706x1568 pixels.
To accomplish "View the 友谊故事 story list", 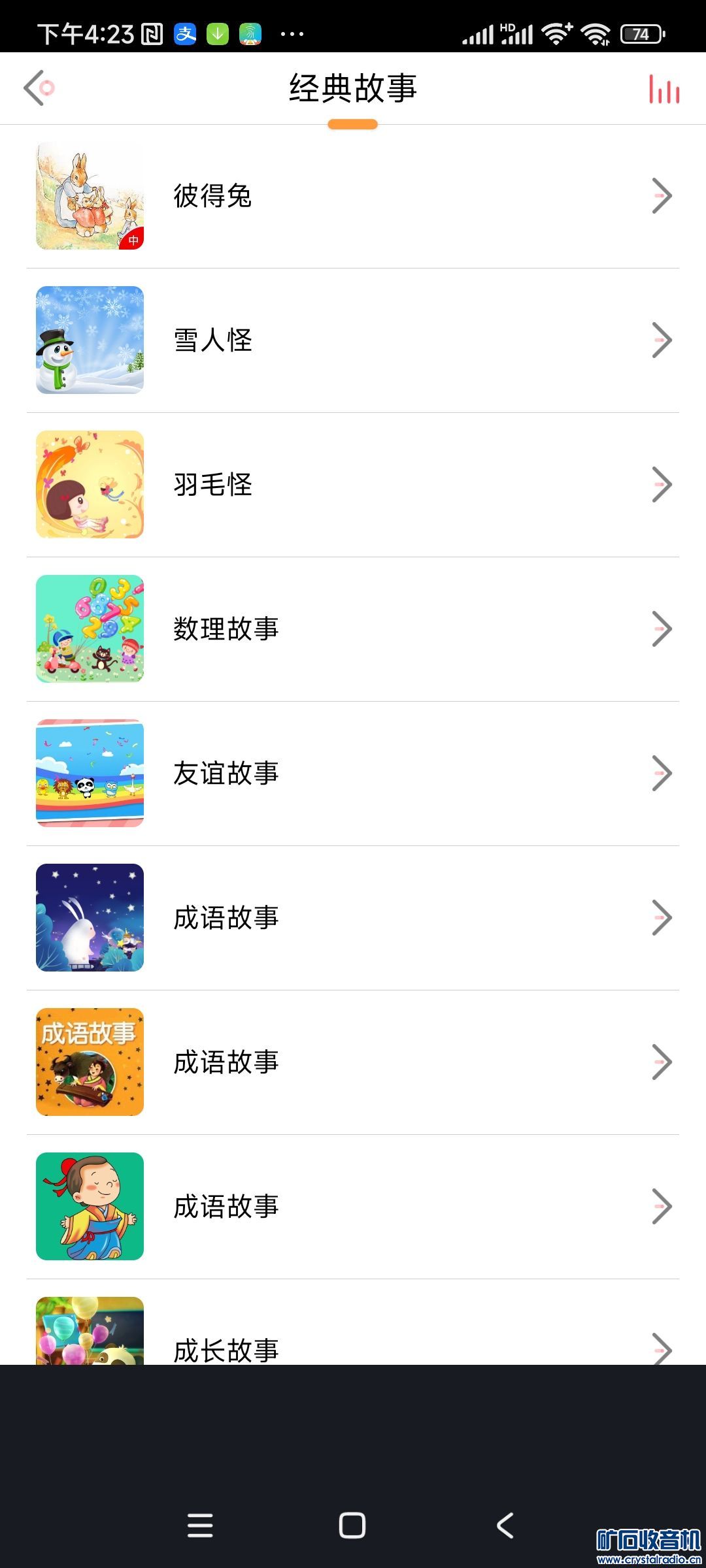I will click(353, 774).
